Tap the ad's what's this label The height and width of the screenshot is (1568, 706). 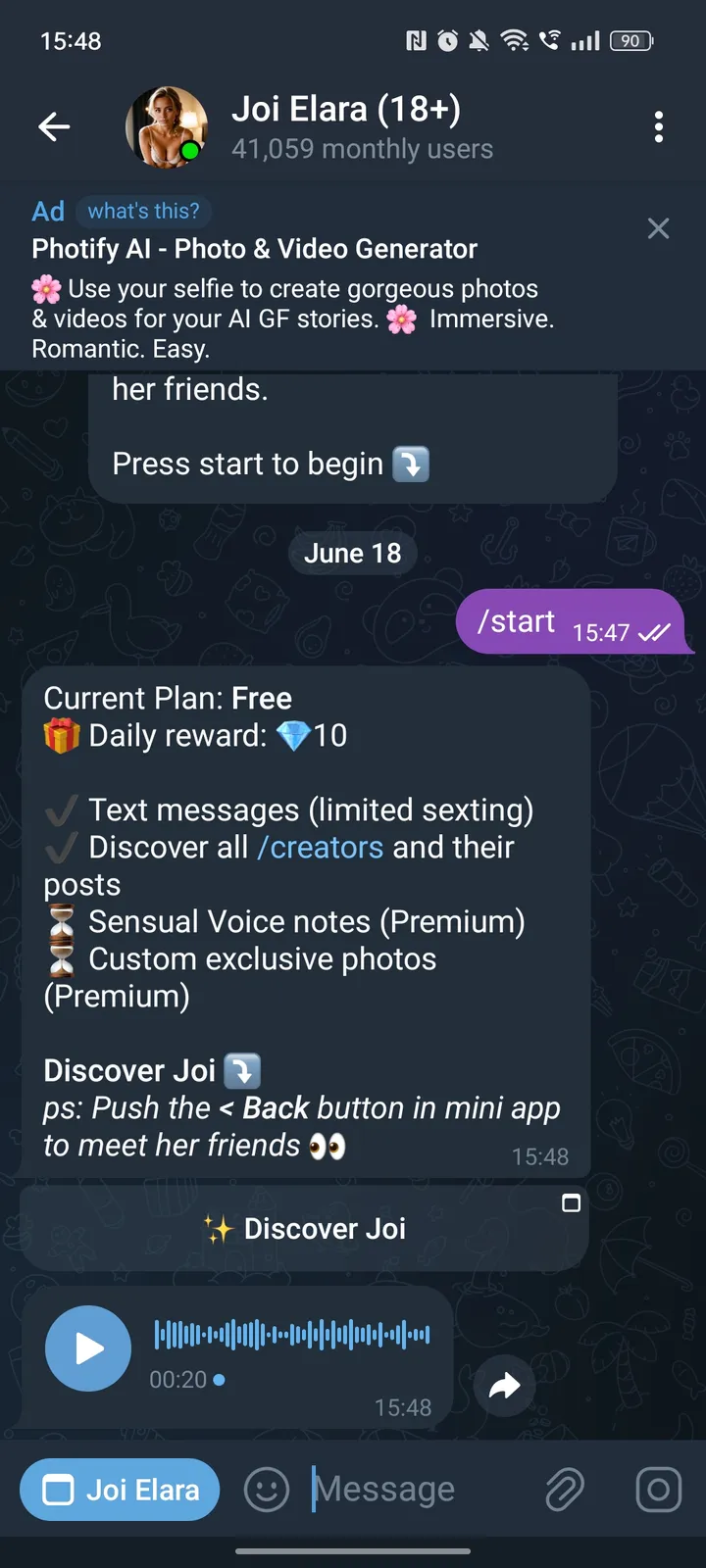[x=143, y=211]
